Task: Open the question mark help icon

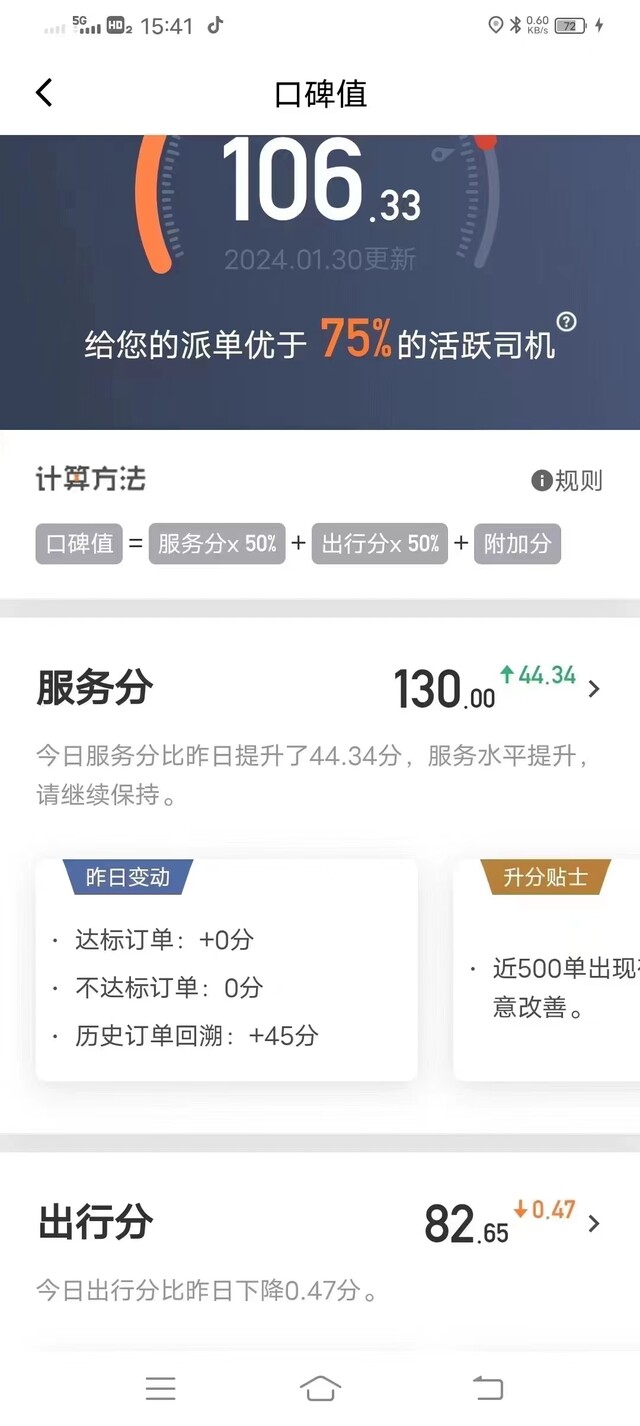Action: (567, 321)
